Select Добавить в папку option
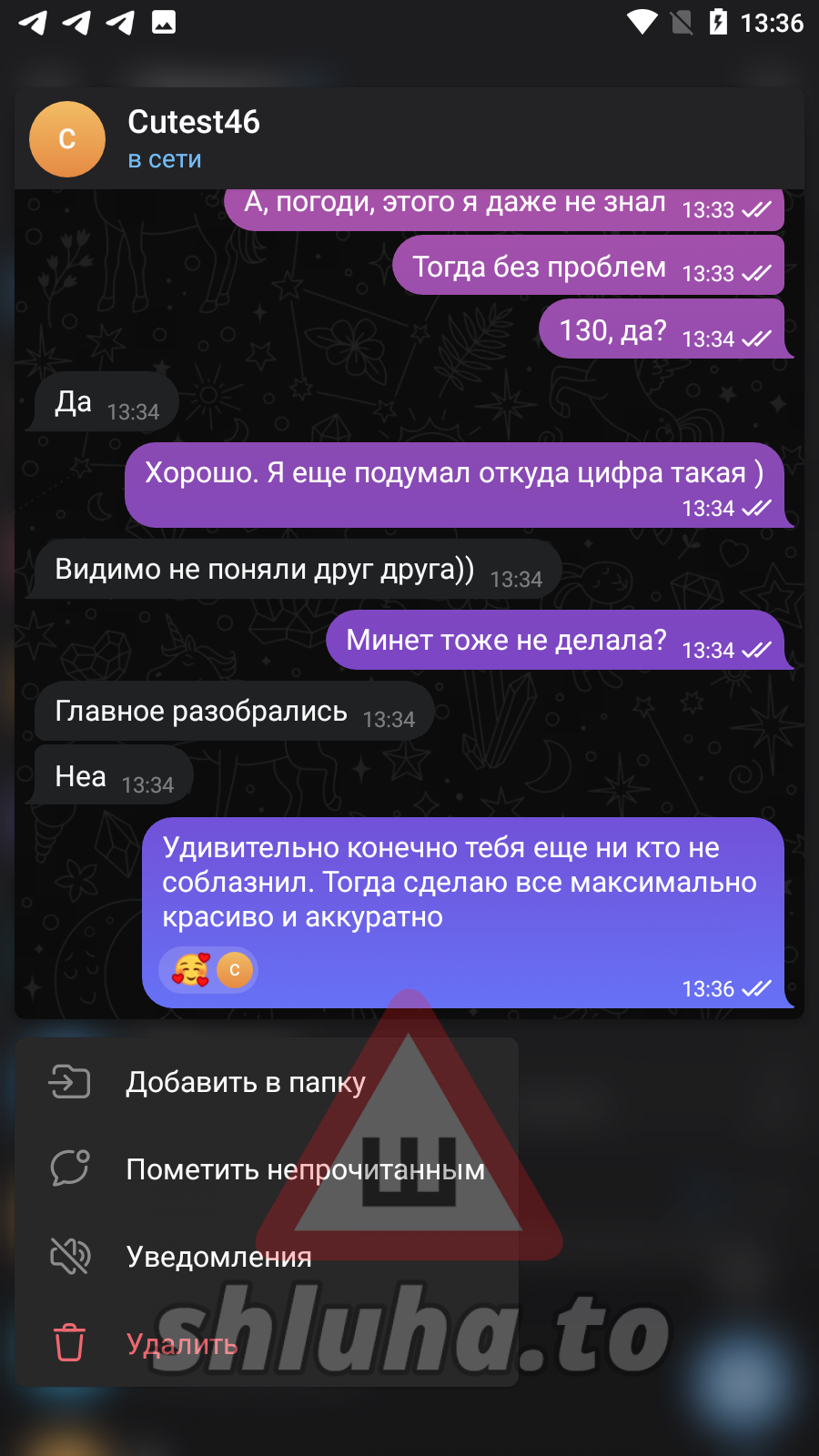This screenshot has width=819, height=1456. coord(246,1082)
